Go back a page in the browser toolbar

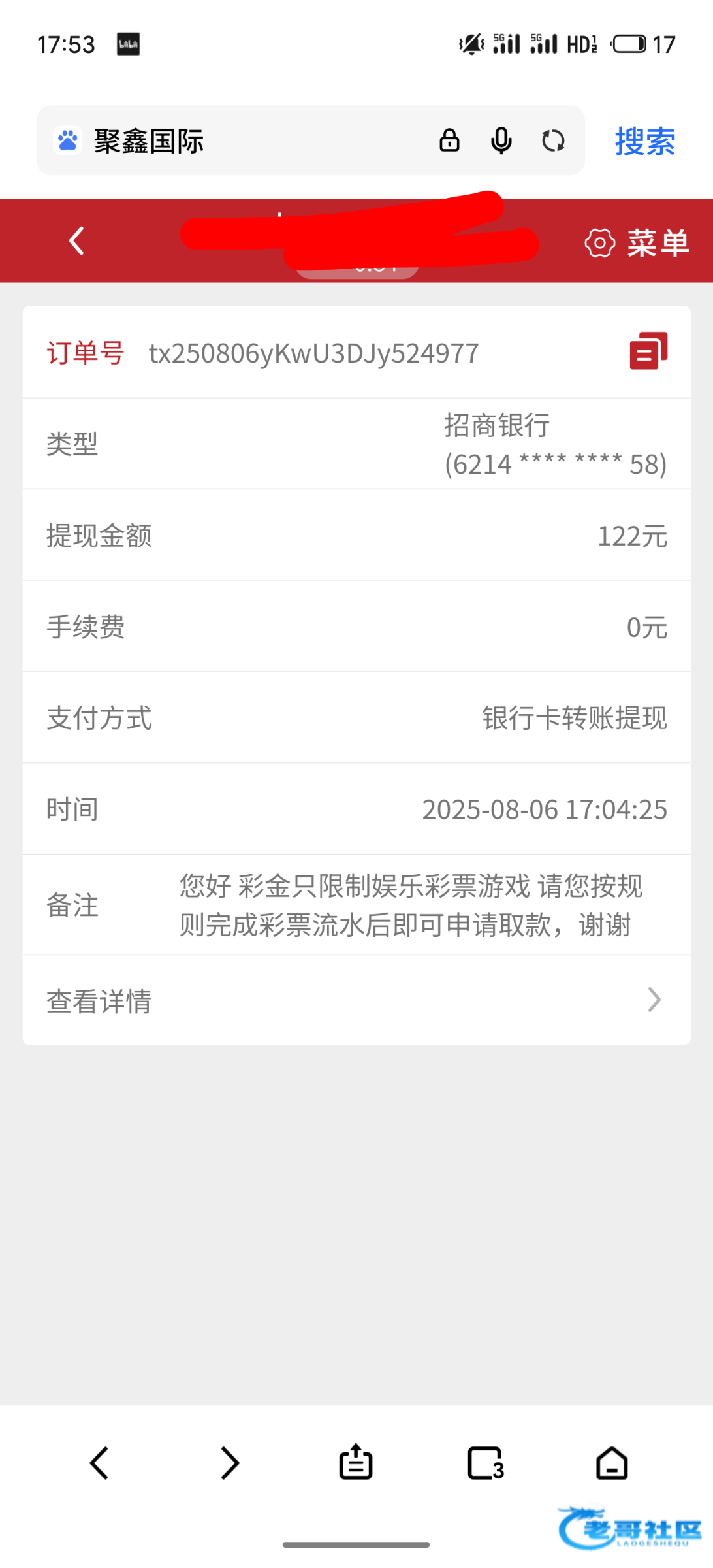(x=99, y=1463)
